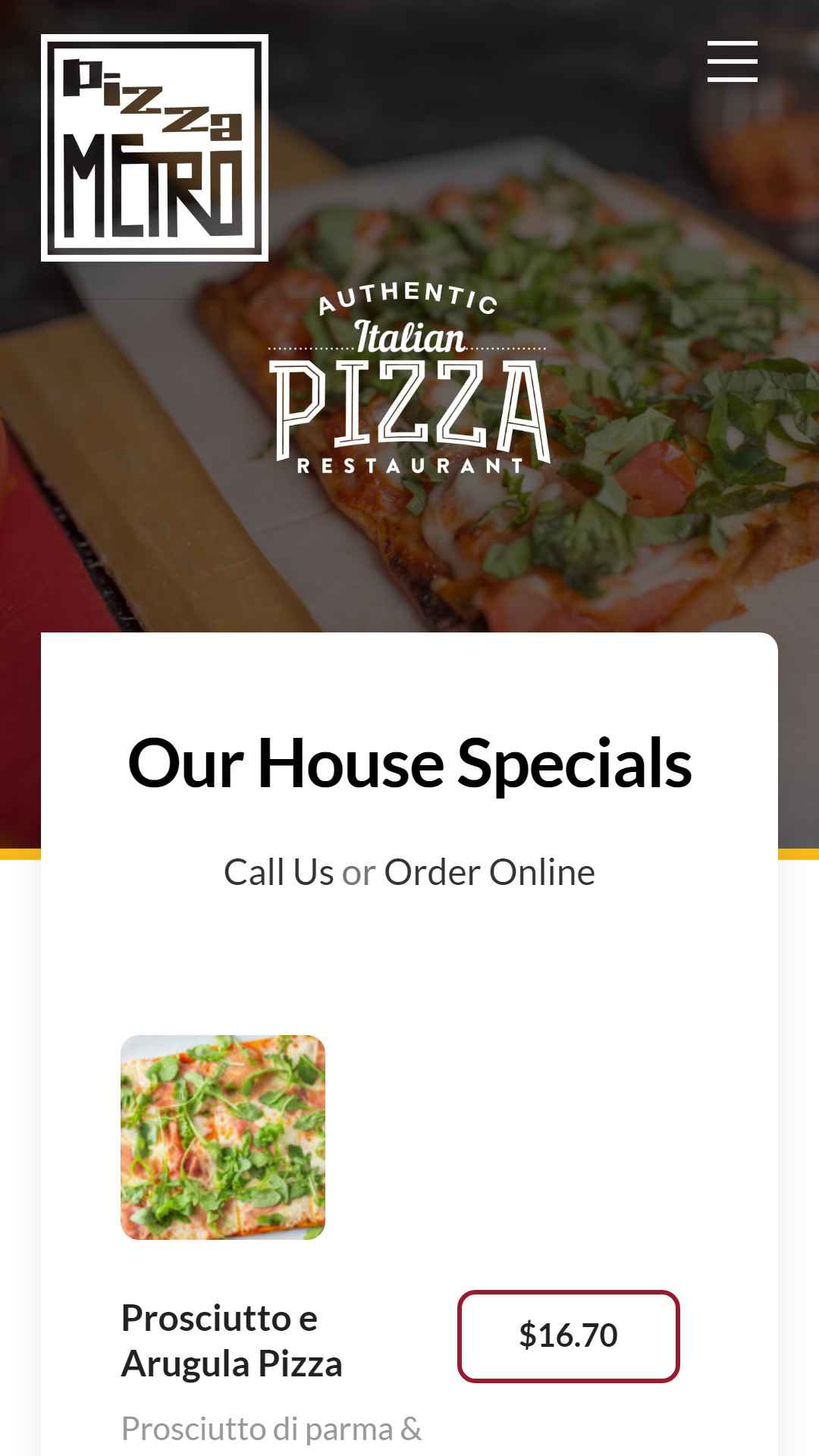Open the Prosciutto e Arugula Pizza photo
The image size is (819, 1456).
223,1137
